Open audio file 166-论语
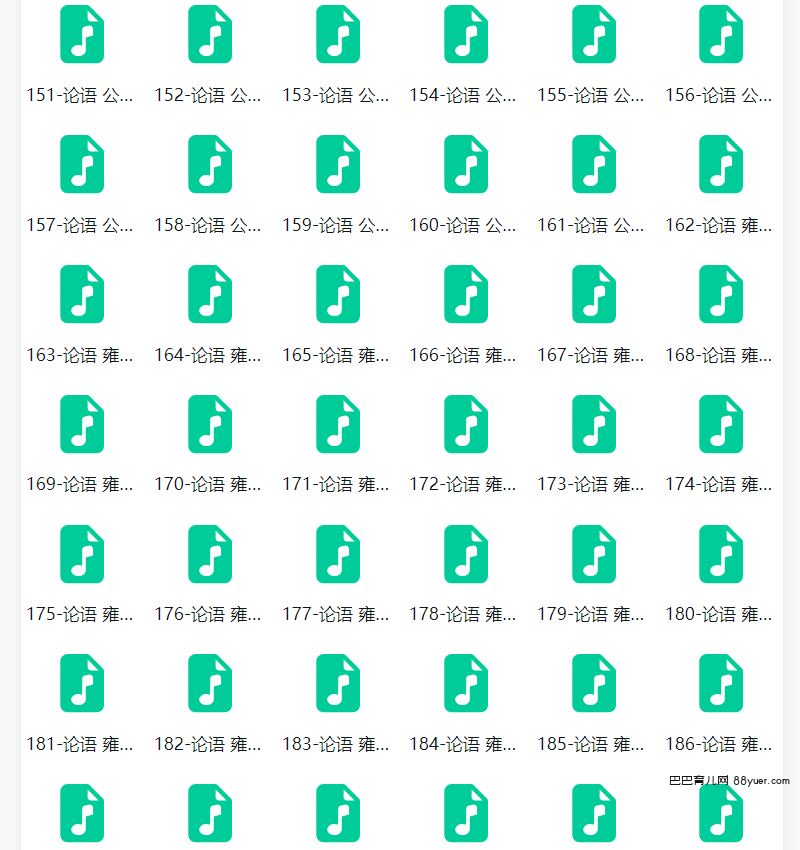 (x=466, y=294)
